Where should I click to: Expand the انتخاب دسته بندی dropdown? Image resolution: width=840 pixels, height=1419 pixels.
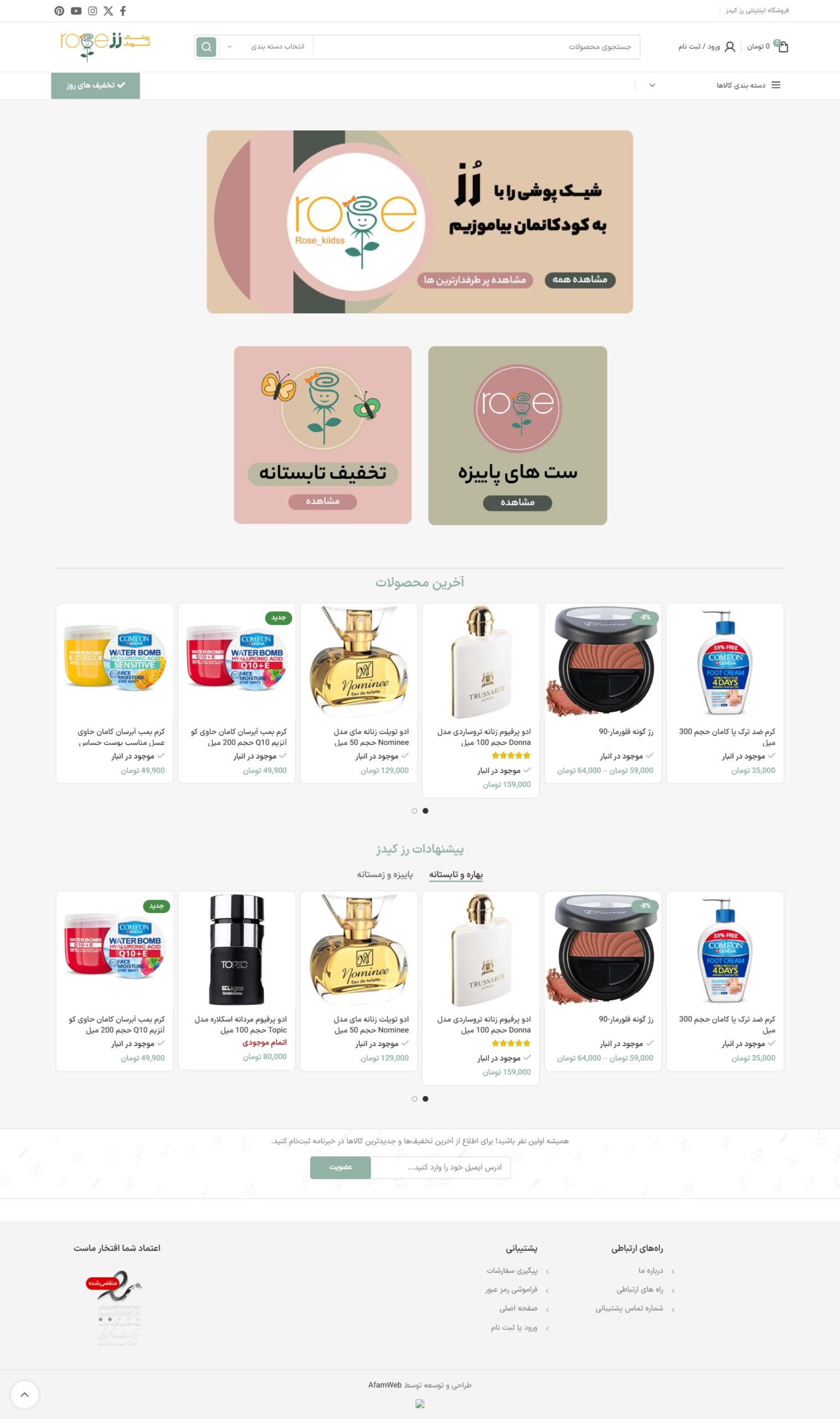(265, 47)
